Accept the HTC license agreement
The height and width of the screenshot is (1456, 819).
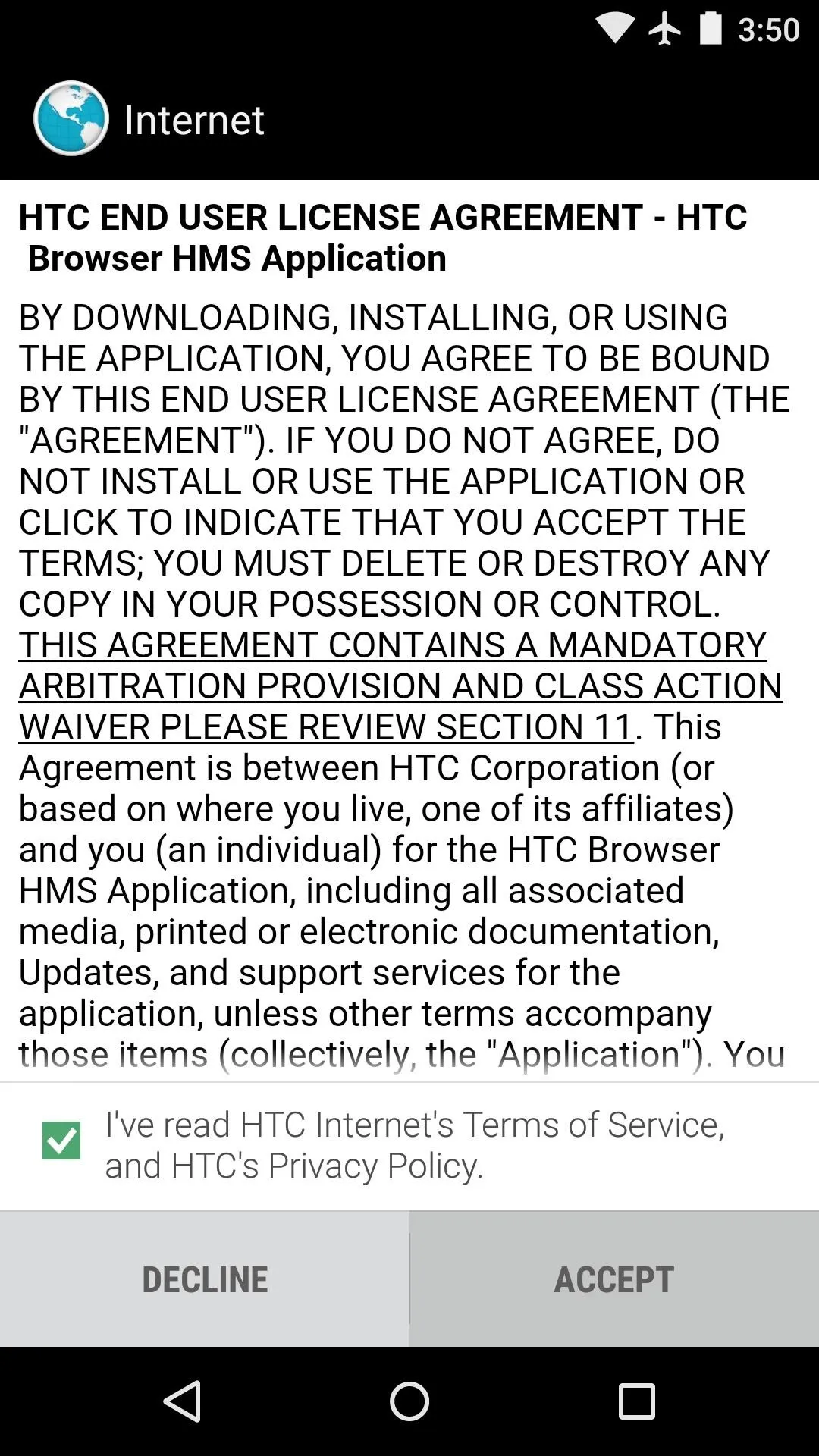click(614, 1279)
